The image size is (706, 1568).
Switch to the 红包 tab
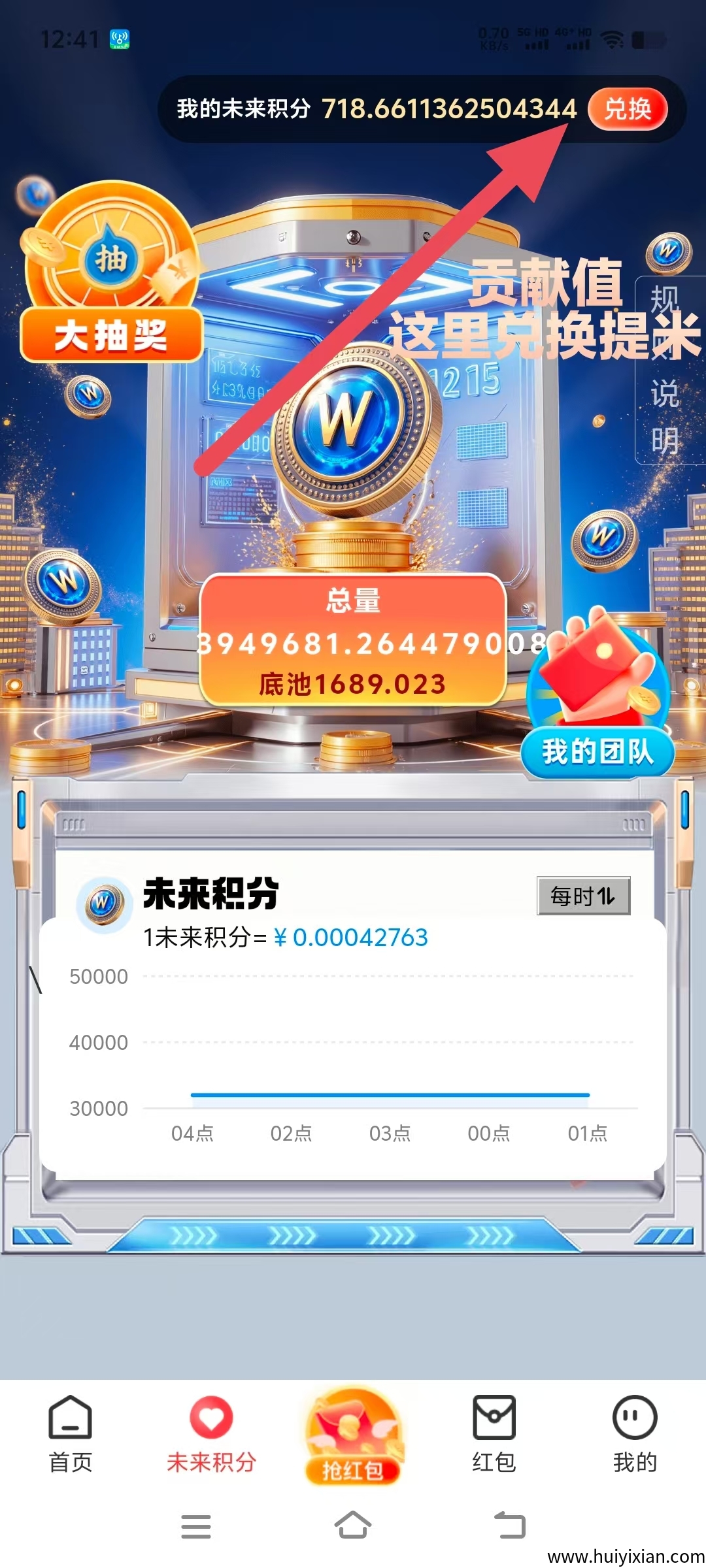(495, 1437)
